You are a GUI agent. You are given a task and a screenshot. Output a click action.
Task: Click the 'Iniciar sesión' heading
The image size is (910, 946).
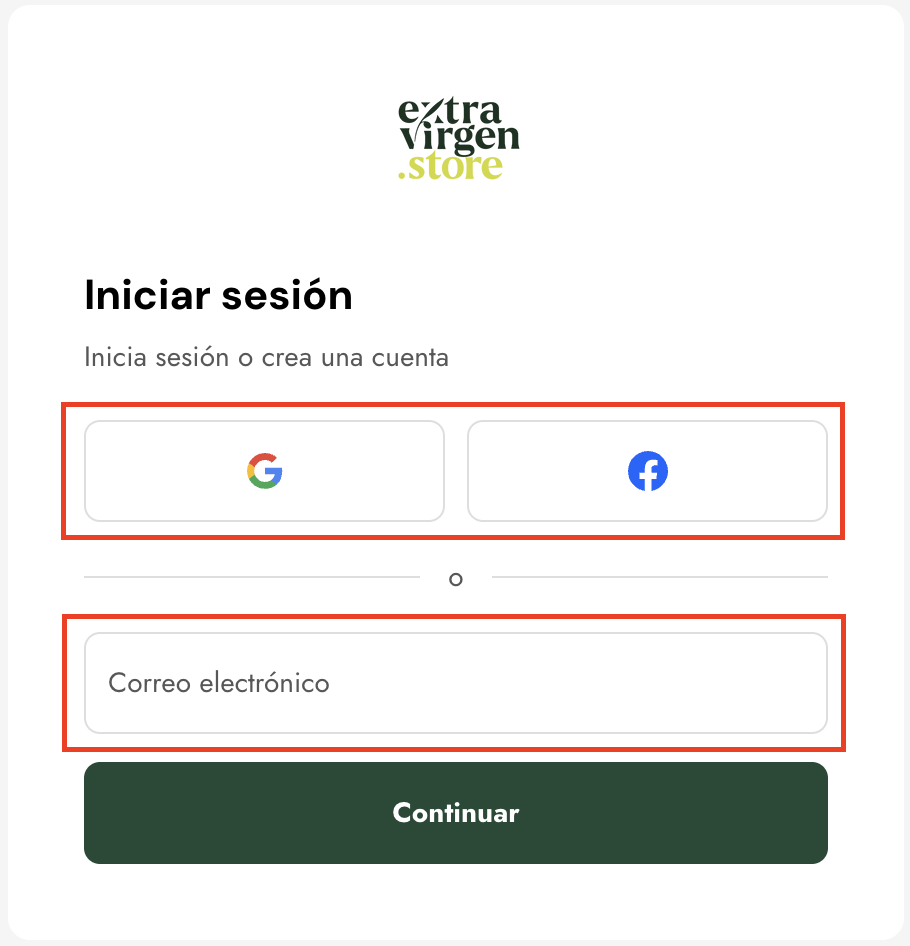click(218, 295)
